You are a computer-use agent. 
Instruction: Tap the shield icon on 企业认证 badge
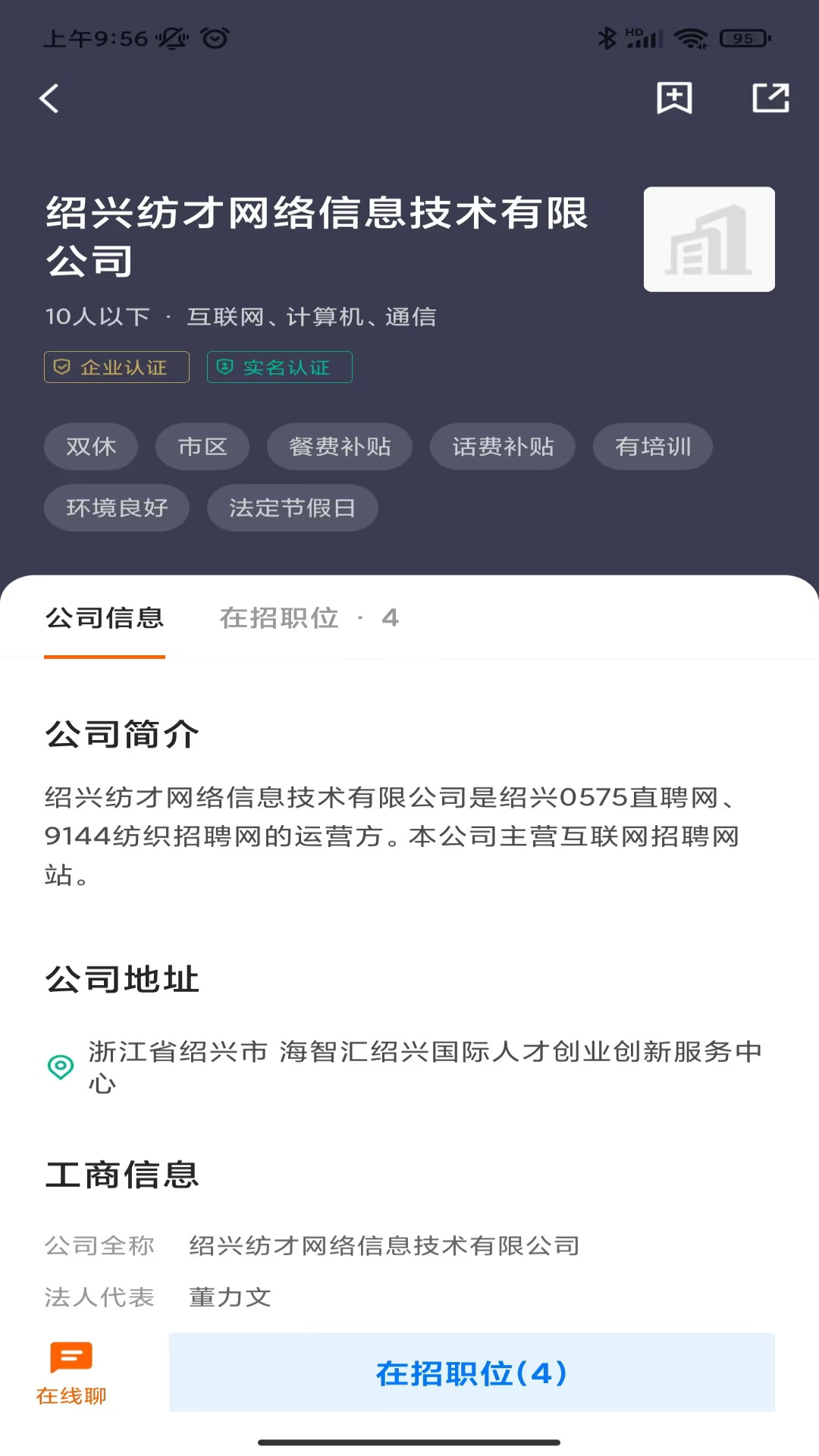pyautogui.click(x=64, y=367)
